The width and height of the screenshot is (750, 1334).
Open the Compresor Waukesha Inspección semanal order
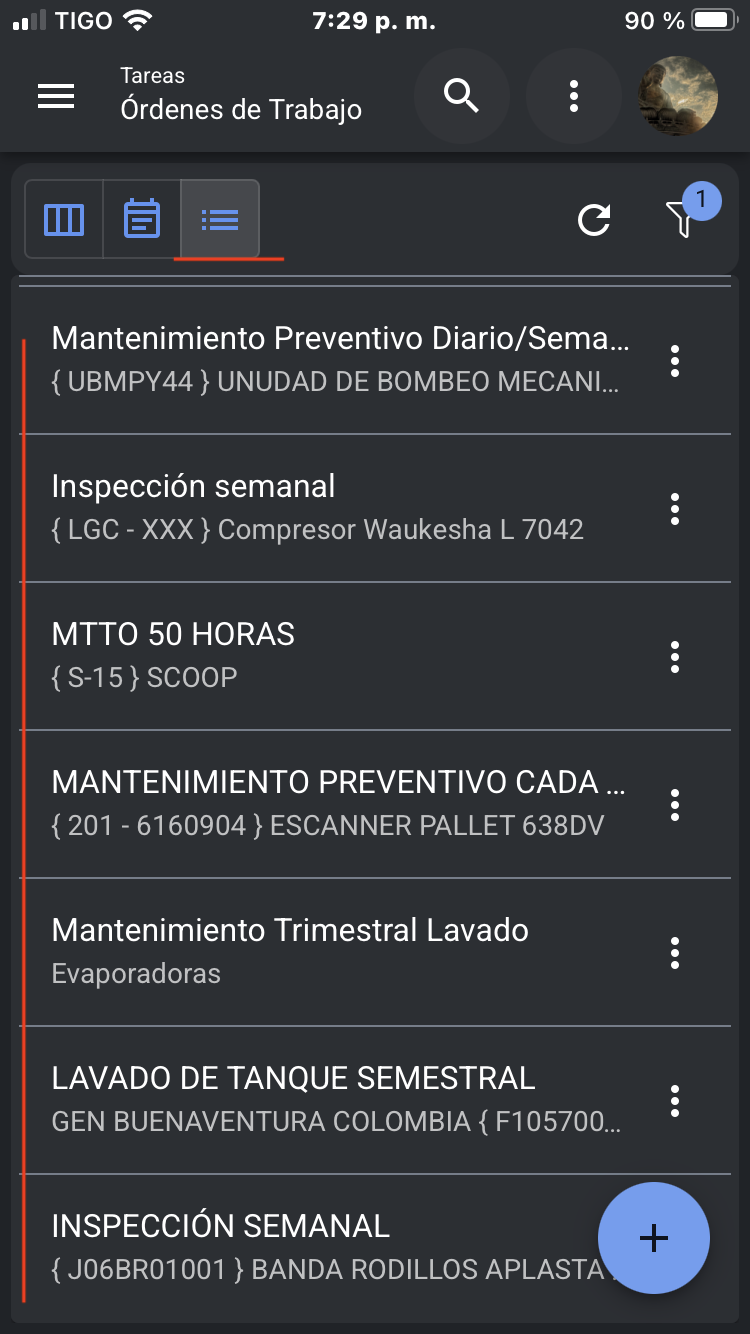coord(318,508)
